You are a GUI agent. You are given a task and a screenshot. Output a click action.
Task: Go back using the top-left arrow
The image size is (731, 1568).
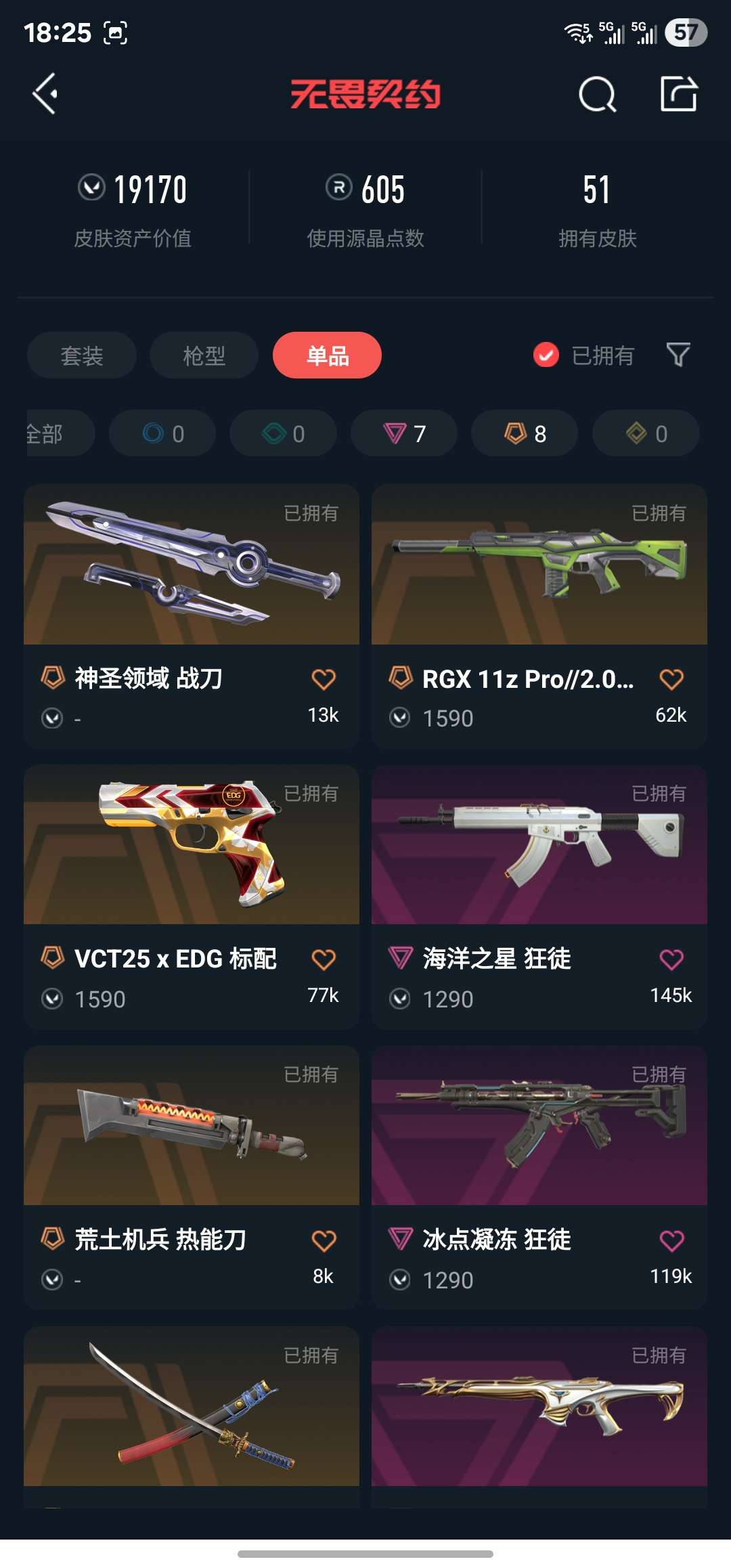(45, 93)
